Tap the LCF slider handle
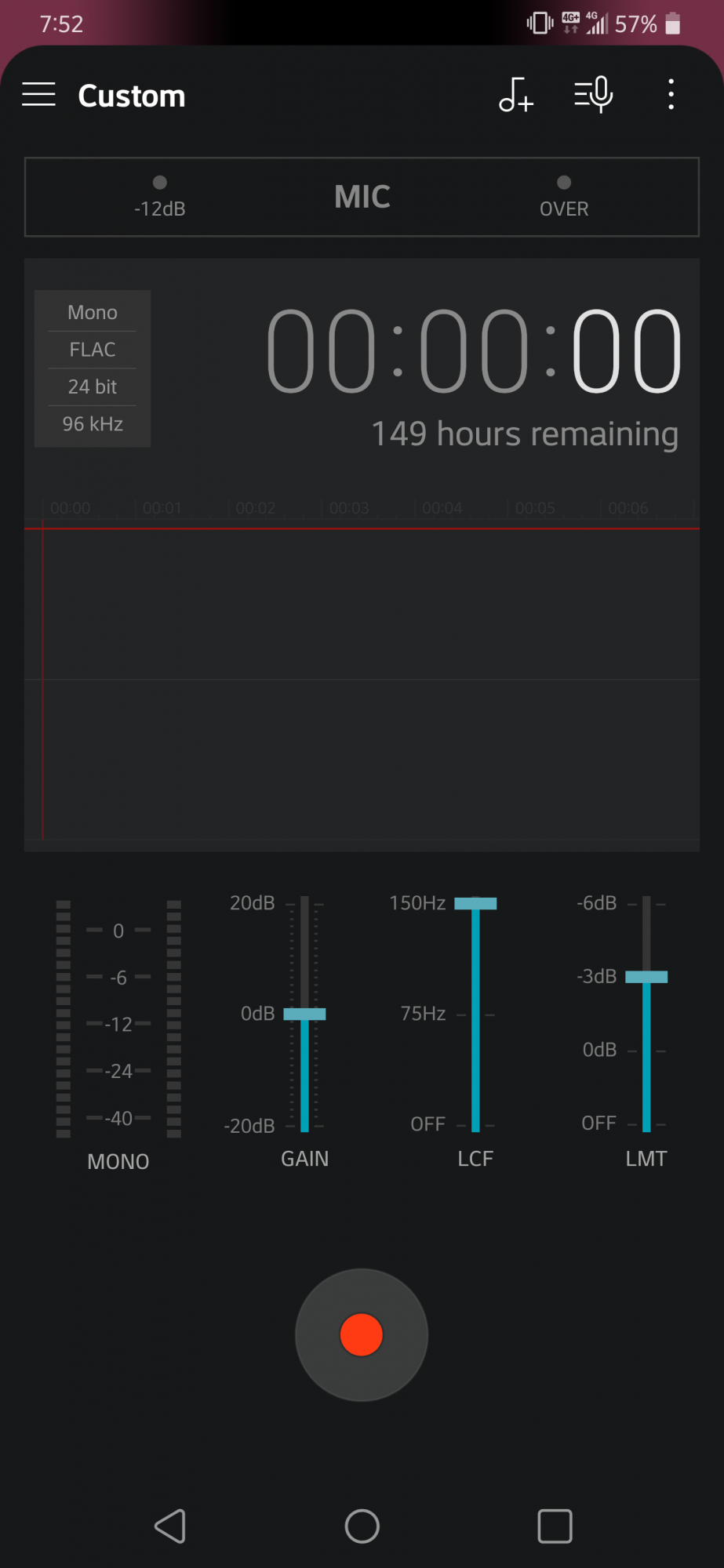 point(475,903)
